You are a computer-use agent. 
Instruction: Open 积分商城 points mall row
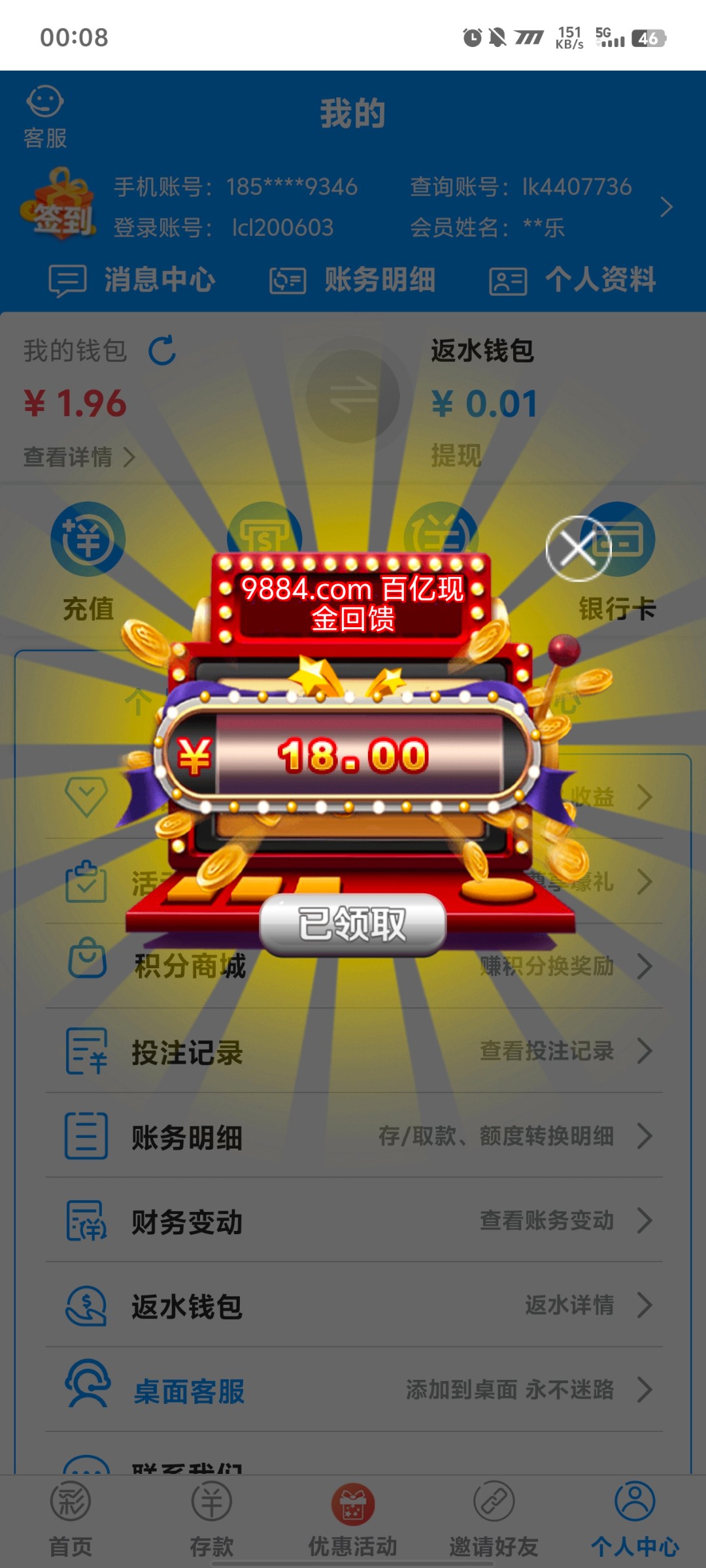353,966
